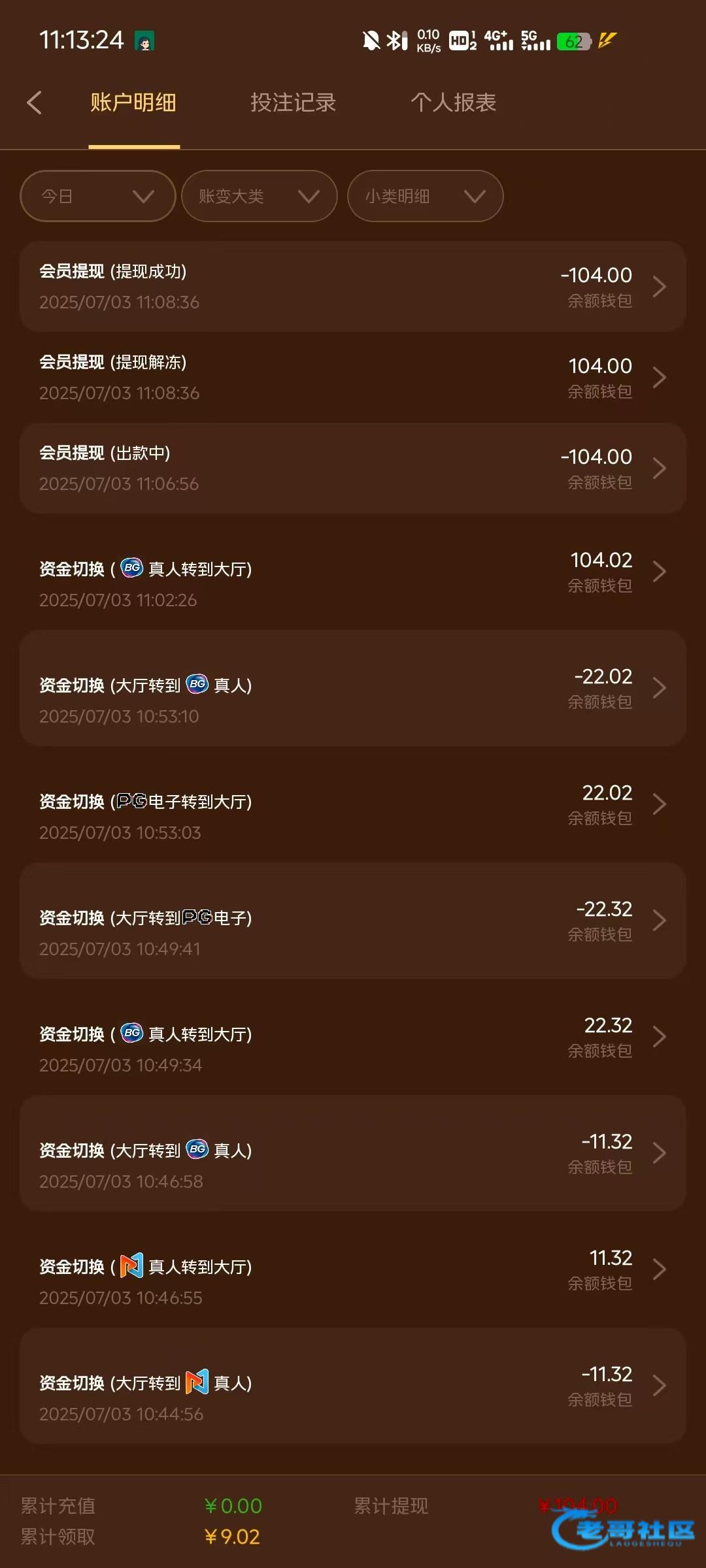Go back using the top-left arrow
Image resolution: width=706 pixels, height=1568 pixels.
[35, 103]
